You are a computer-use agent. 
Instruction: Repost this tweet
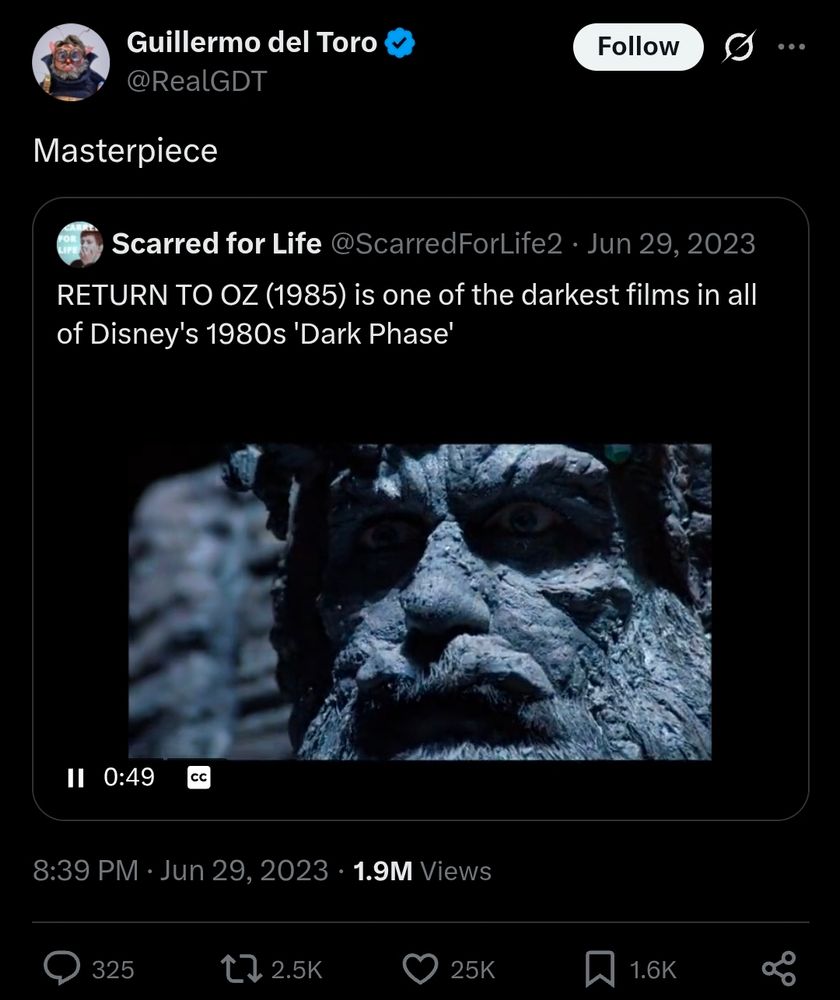click(241, 968)
